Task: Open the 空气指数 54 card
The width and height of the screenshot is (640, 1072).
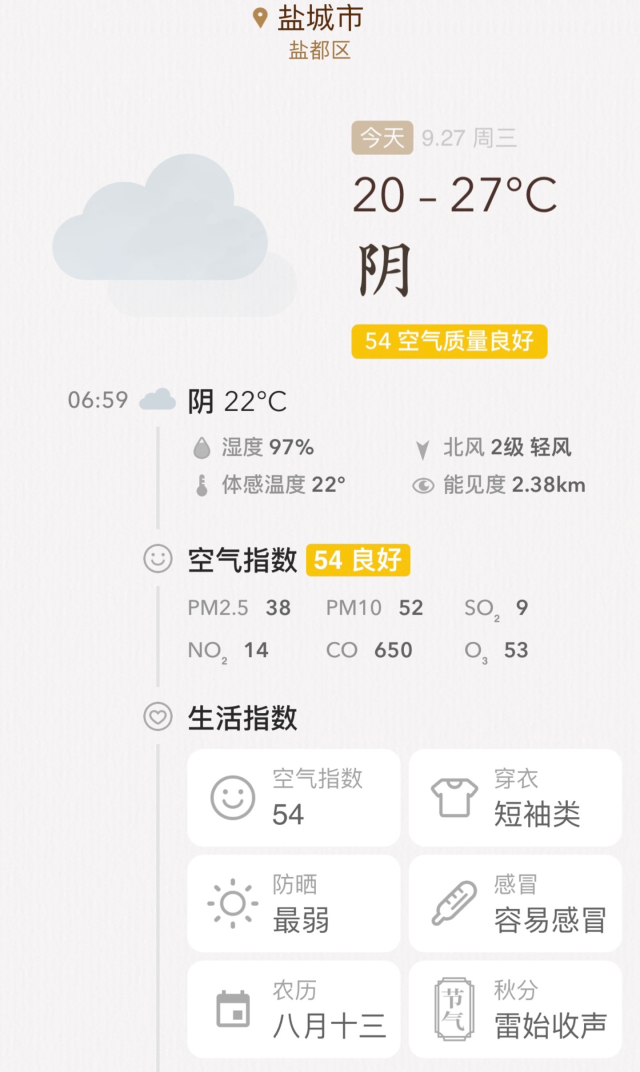Action: (x=293, y=797)
